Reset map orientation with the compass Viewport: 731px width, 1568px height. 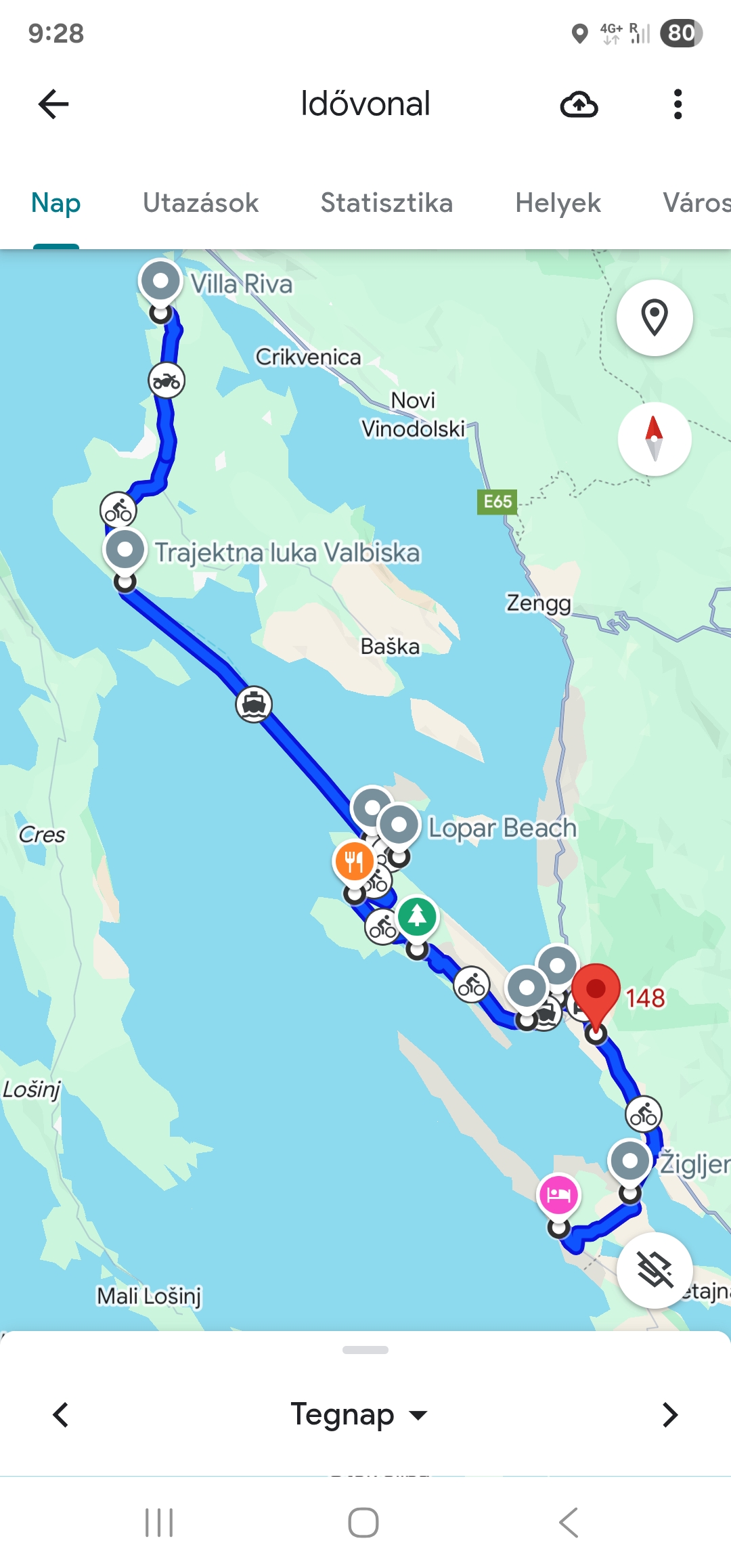654,439
